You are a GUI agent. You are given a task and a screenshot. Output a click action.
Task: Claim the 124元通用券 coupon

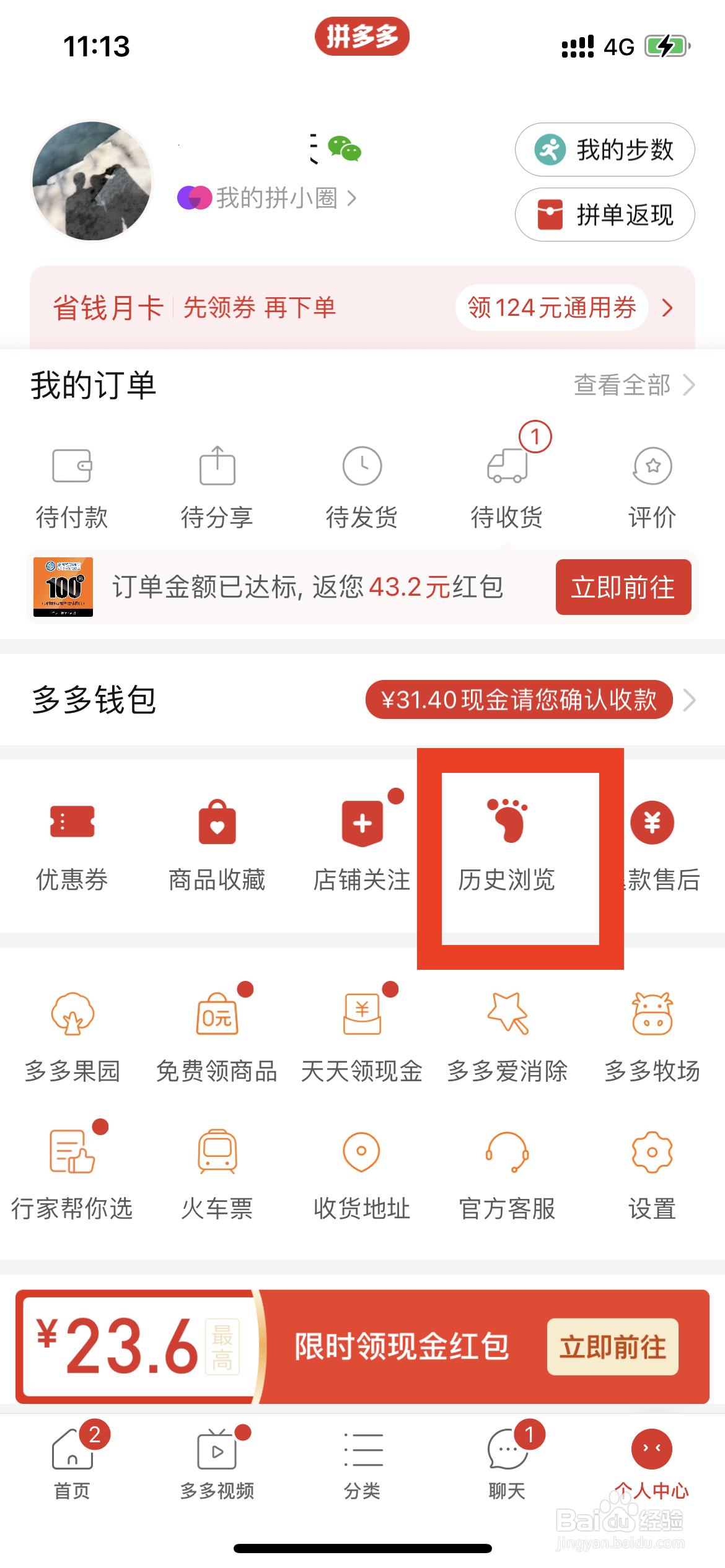551,308
